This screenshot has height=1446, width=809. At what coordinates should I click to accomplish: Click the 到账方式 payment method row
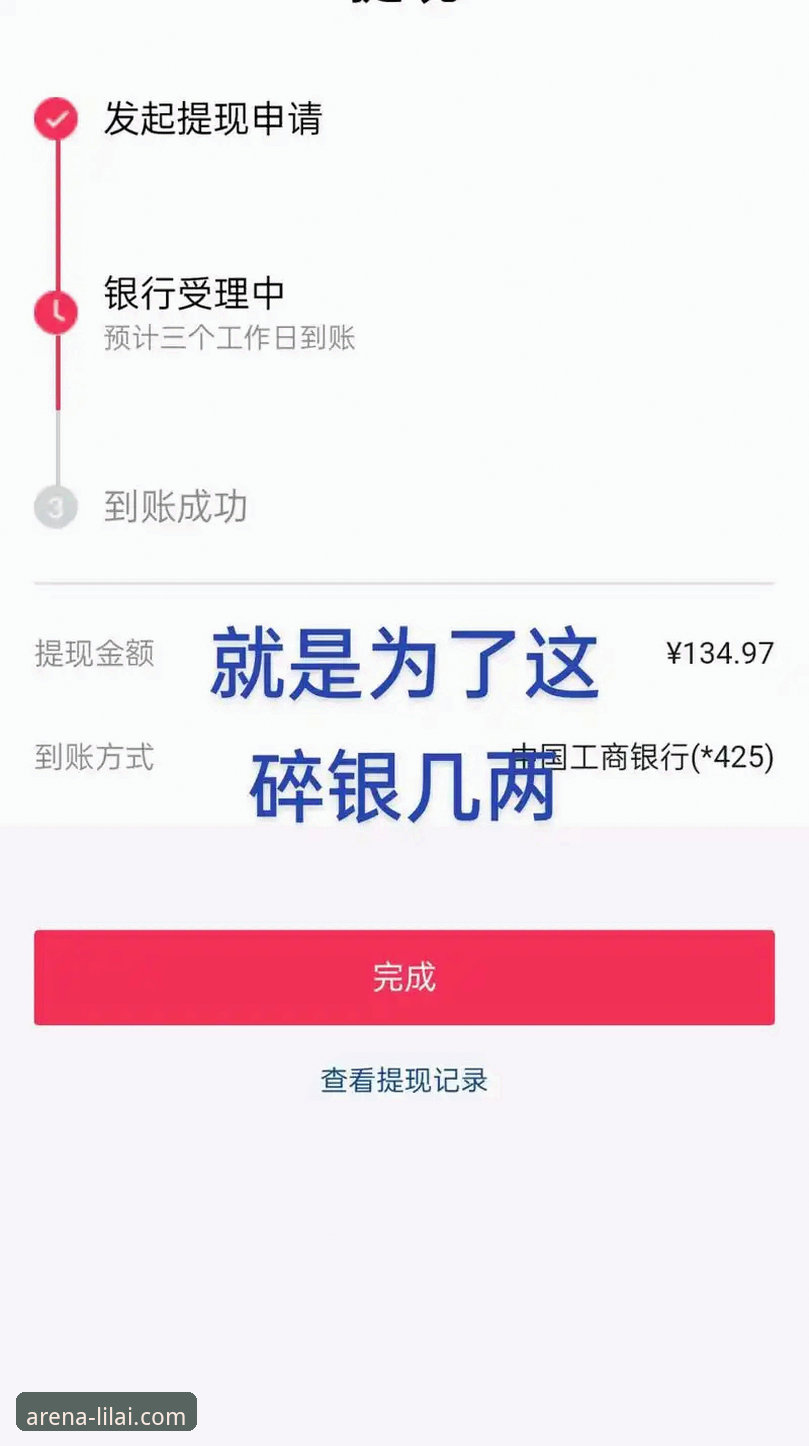pyautogui.click(x=95, y=758)
